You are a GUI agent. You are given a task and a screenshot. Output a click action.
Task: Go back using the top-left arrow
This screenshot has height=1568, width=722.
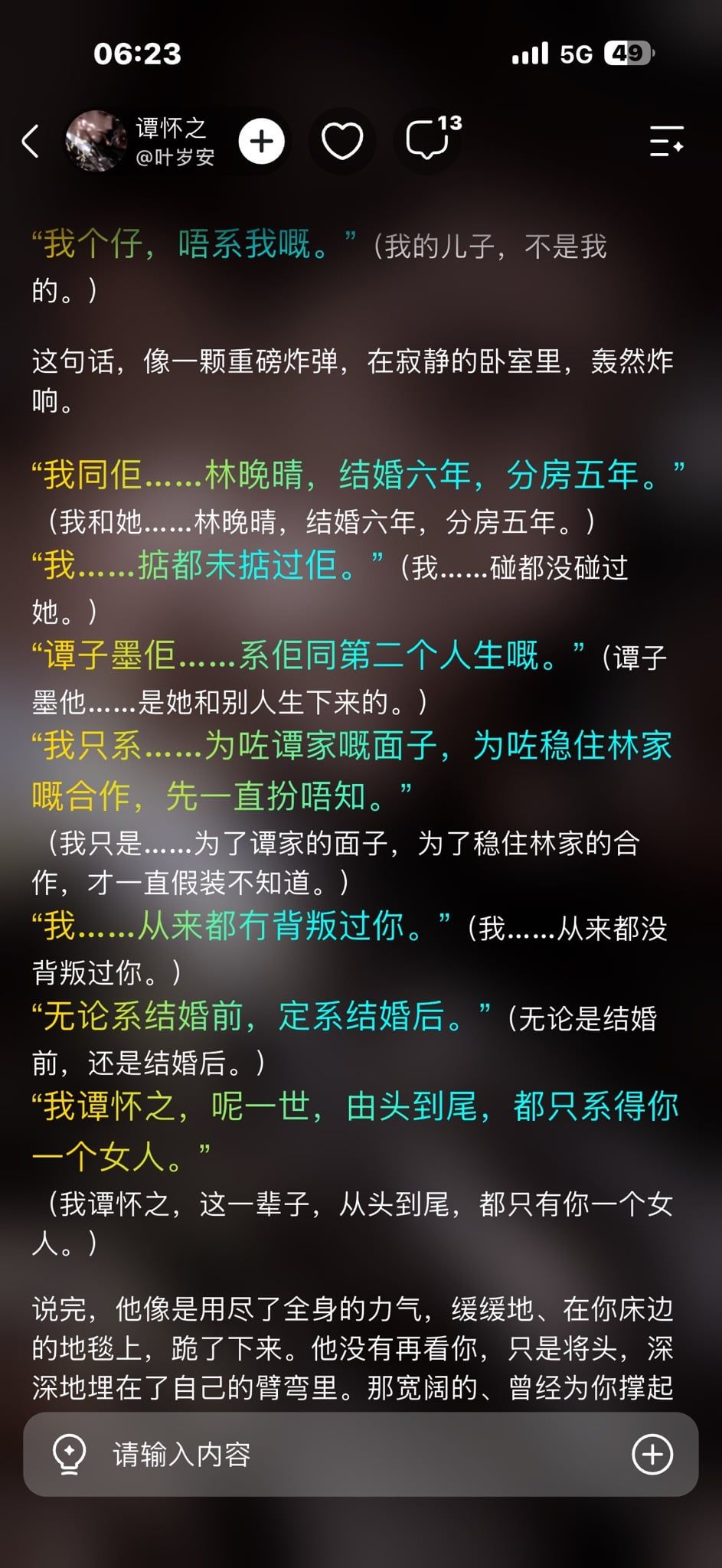pyautogui.click(x=31, y=142)
